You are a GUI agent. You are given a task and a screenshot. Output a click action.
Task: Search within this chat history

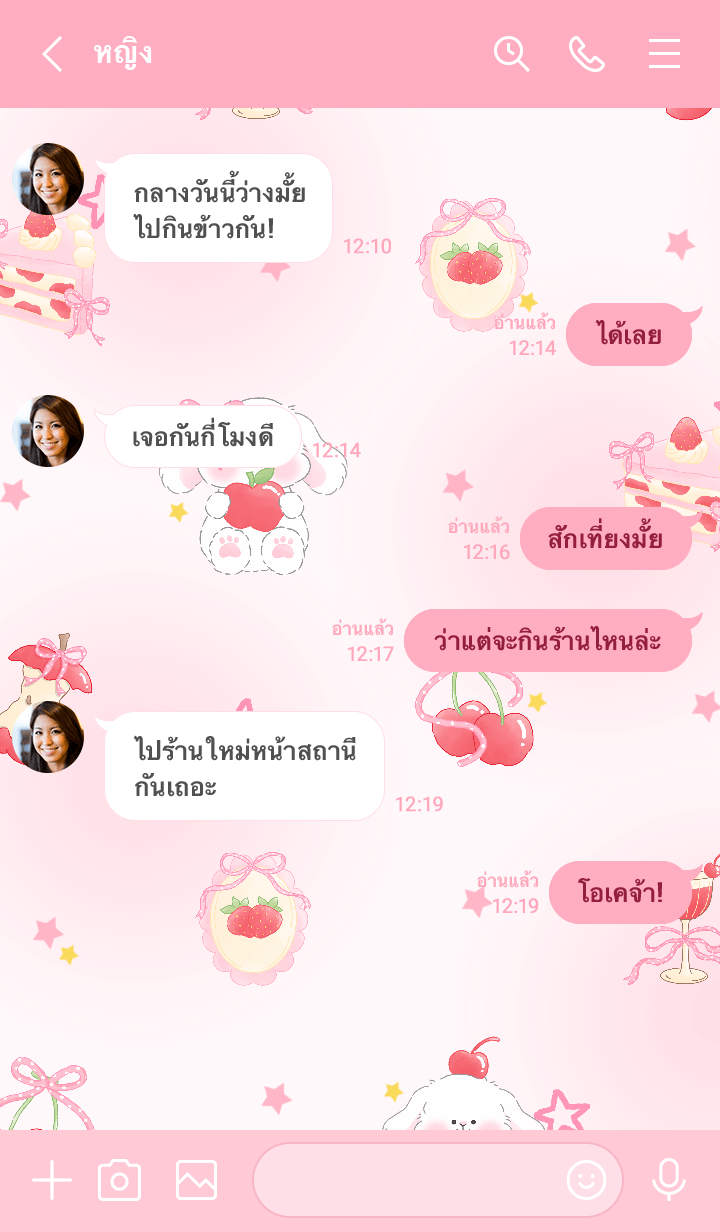pos(511,54)
